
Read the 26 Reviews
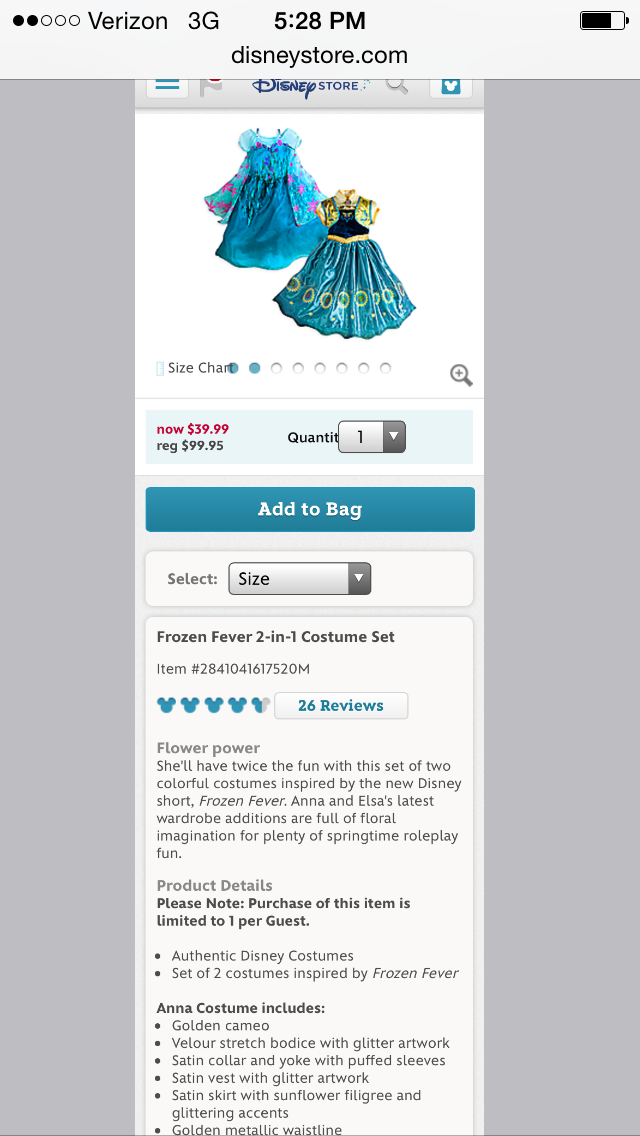tap(340, 705)
